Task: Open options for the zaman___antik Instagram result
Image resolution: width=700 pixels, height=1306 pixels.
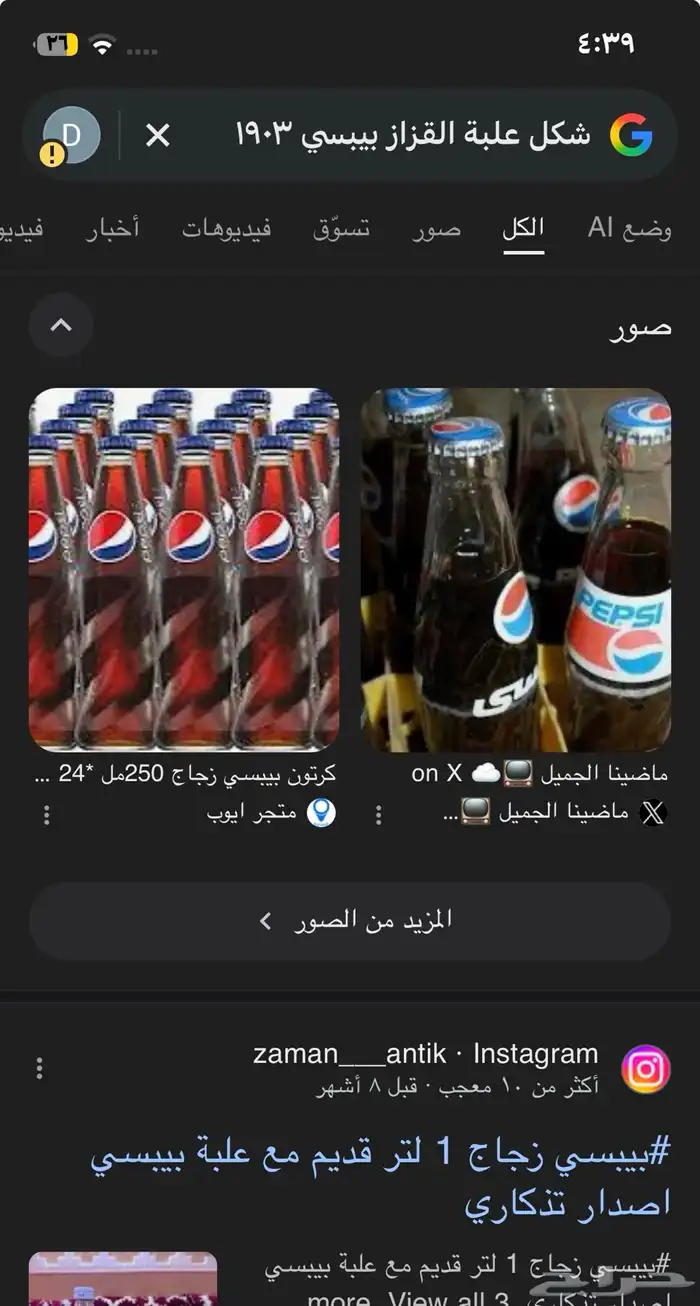Action: pyautogui.click(x=39, y=1069)
